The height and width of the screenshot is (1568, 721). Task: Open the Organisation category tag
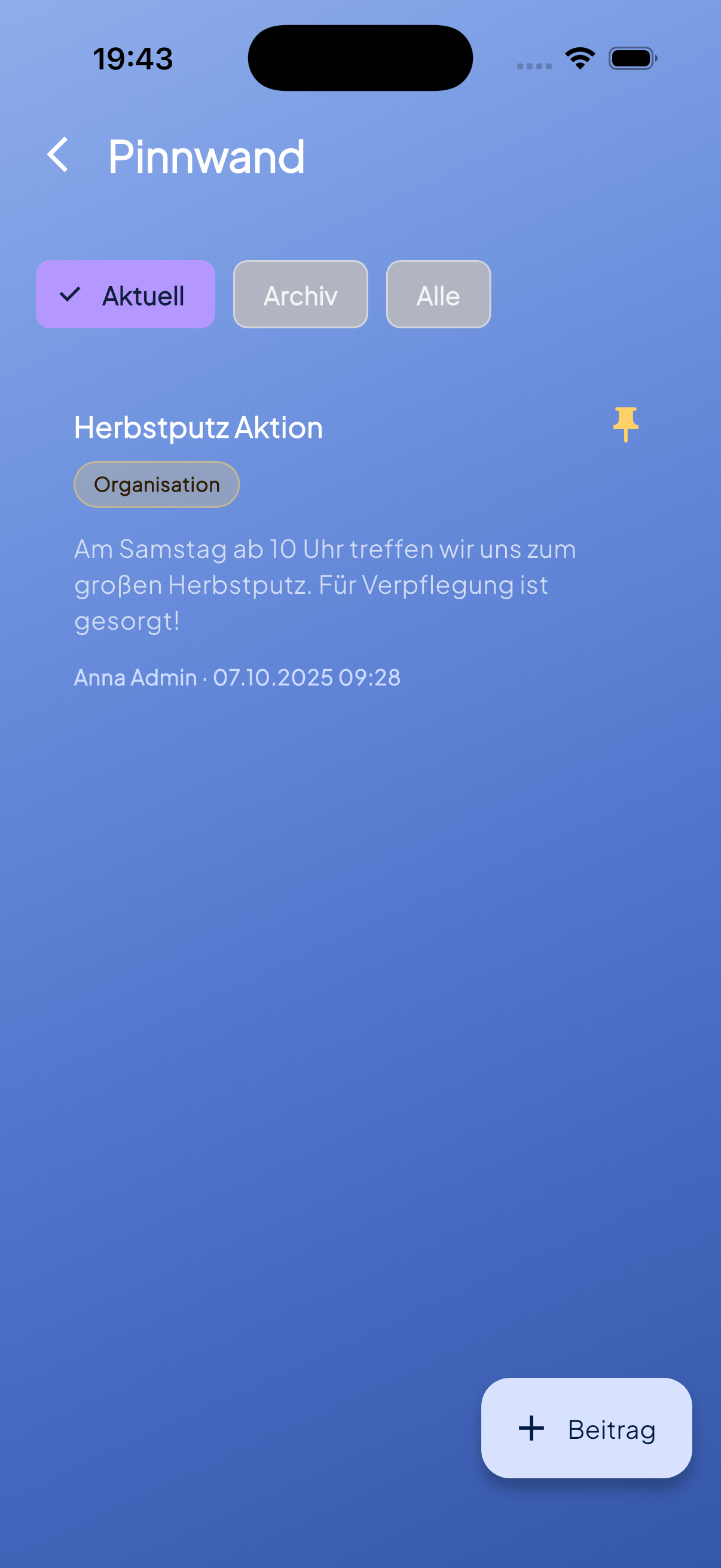157,484
